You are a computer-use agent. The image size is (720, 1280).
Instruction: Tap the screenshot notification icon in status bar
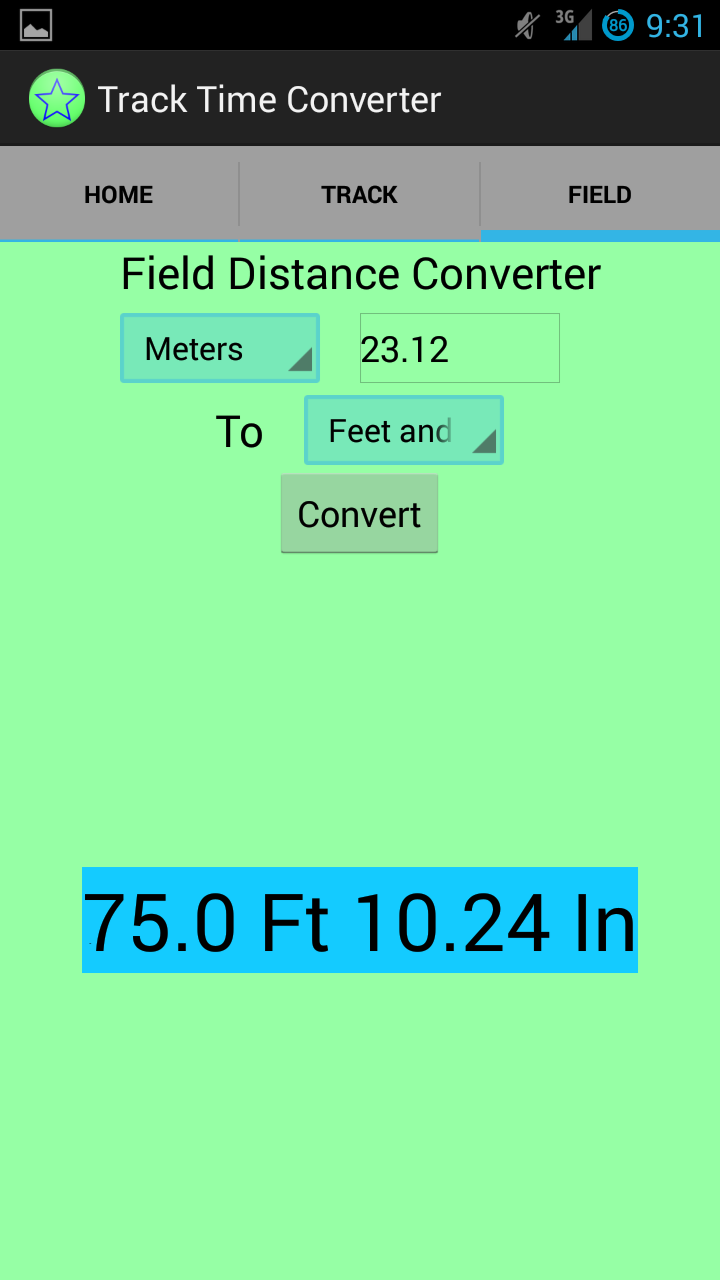coord(35,24)
